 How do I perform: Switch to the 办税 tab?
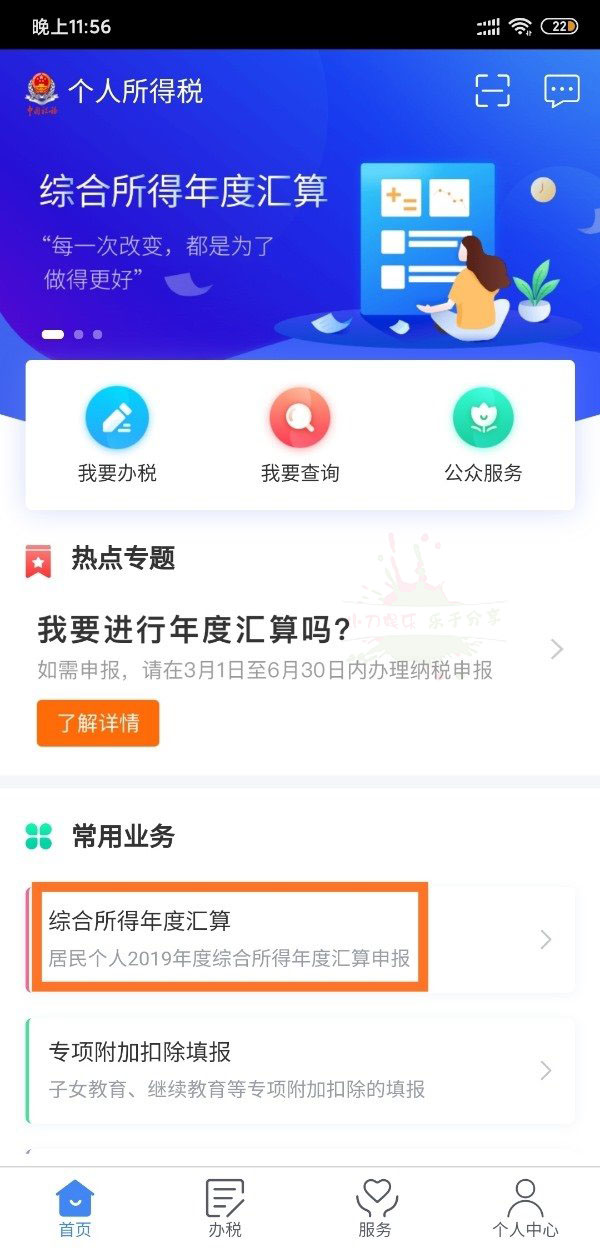tap(225, 1208)
